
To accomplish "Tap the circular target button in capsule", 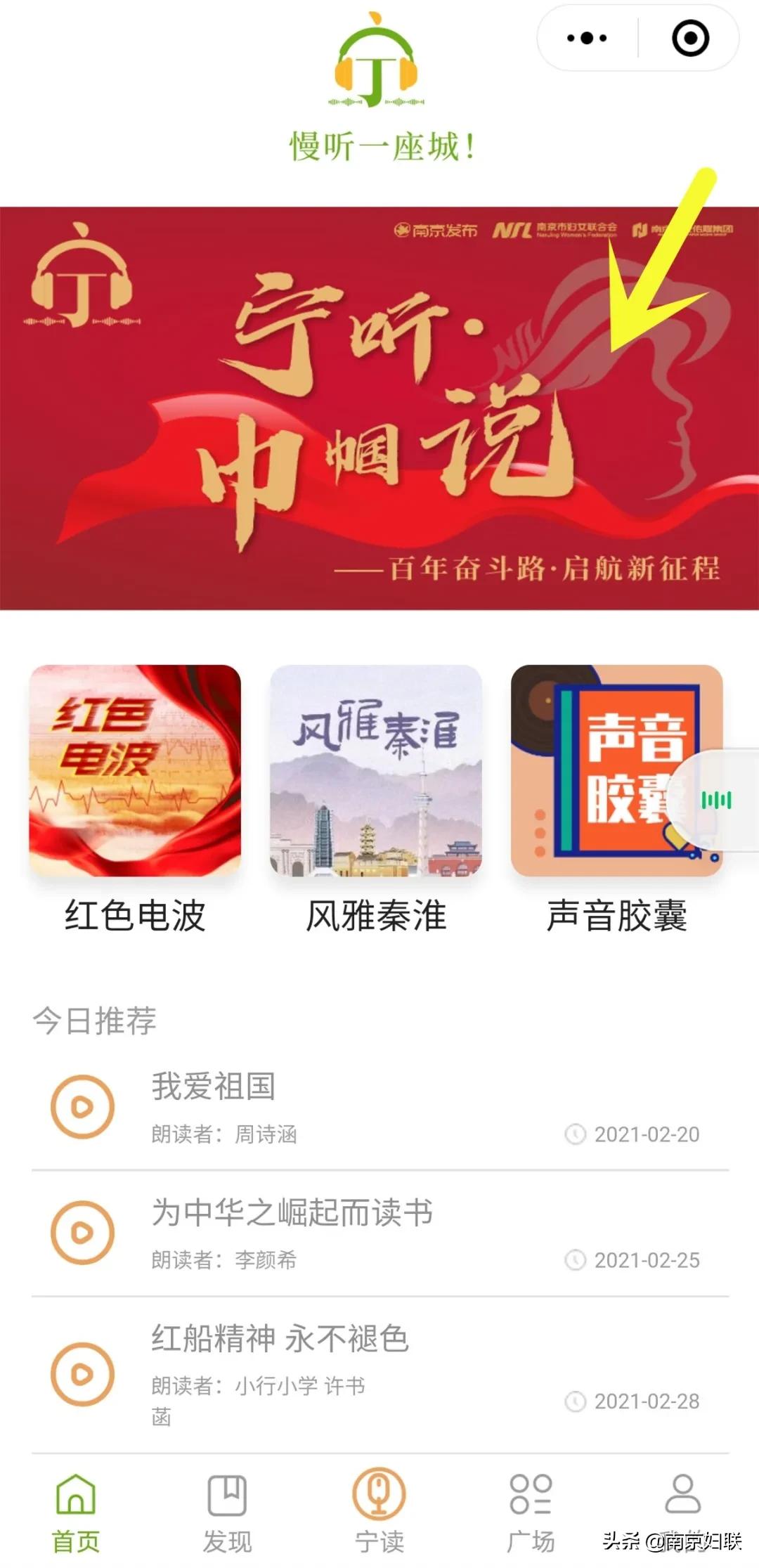I will click(691, 38).
